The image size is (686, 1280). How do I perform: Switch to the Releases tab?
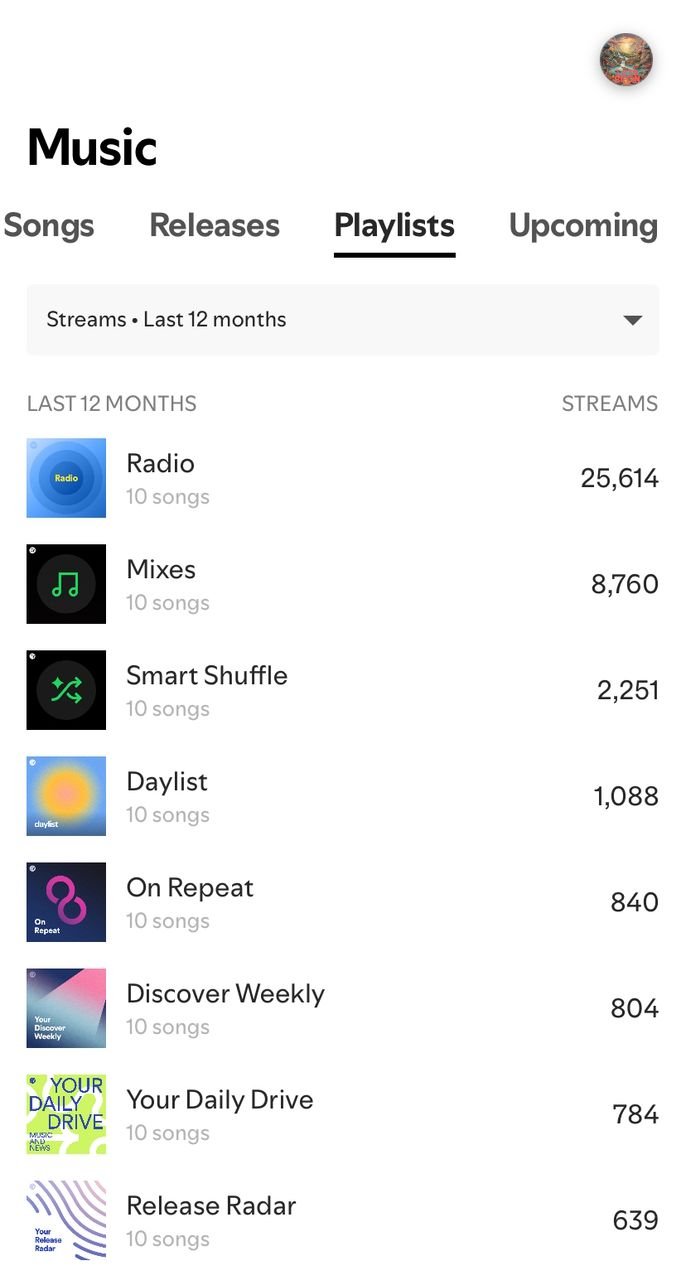(214, 226)
